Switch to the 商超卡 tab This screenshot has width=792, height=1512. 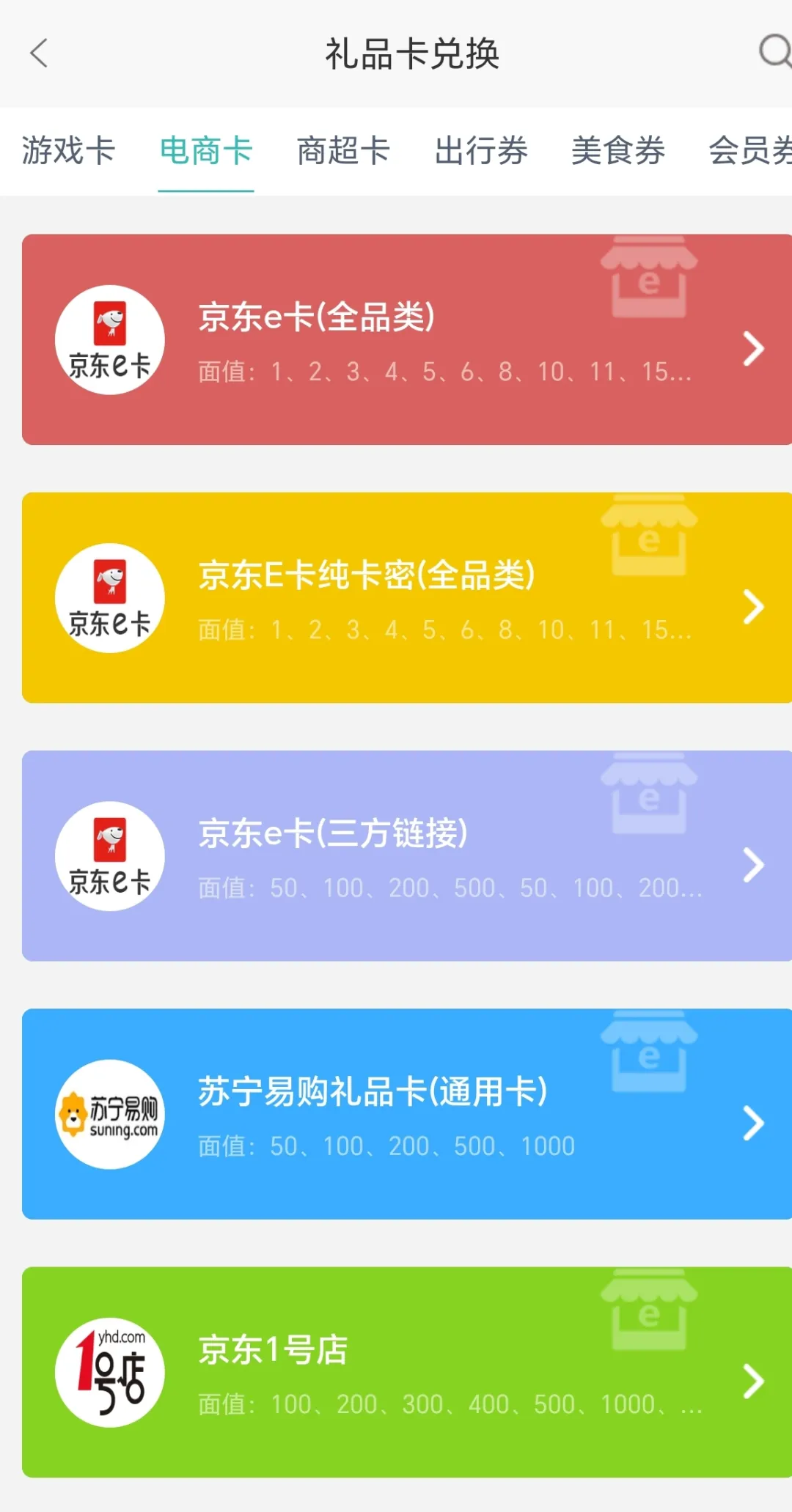click(x=343, y=150)
